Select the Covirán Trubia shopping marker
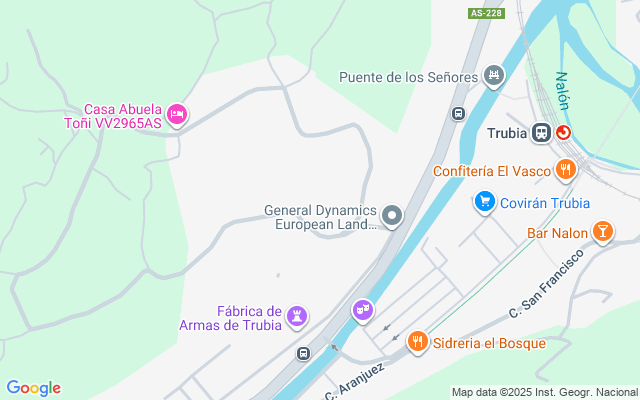Viewport: 640px width, 400px height. coord(485,202)
